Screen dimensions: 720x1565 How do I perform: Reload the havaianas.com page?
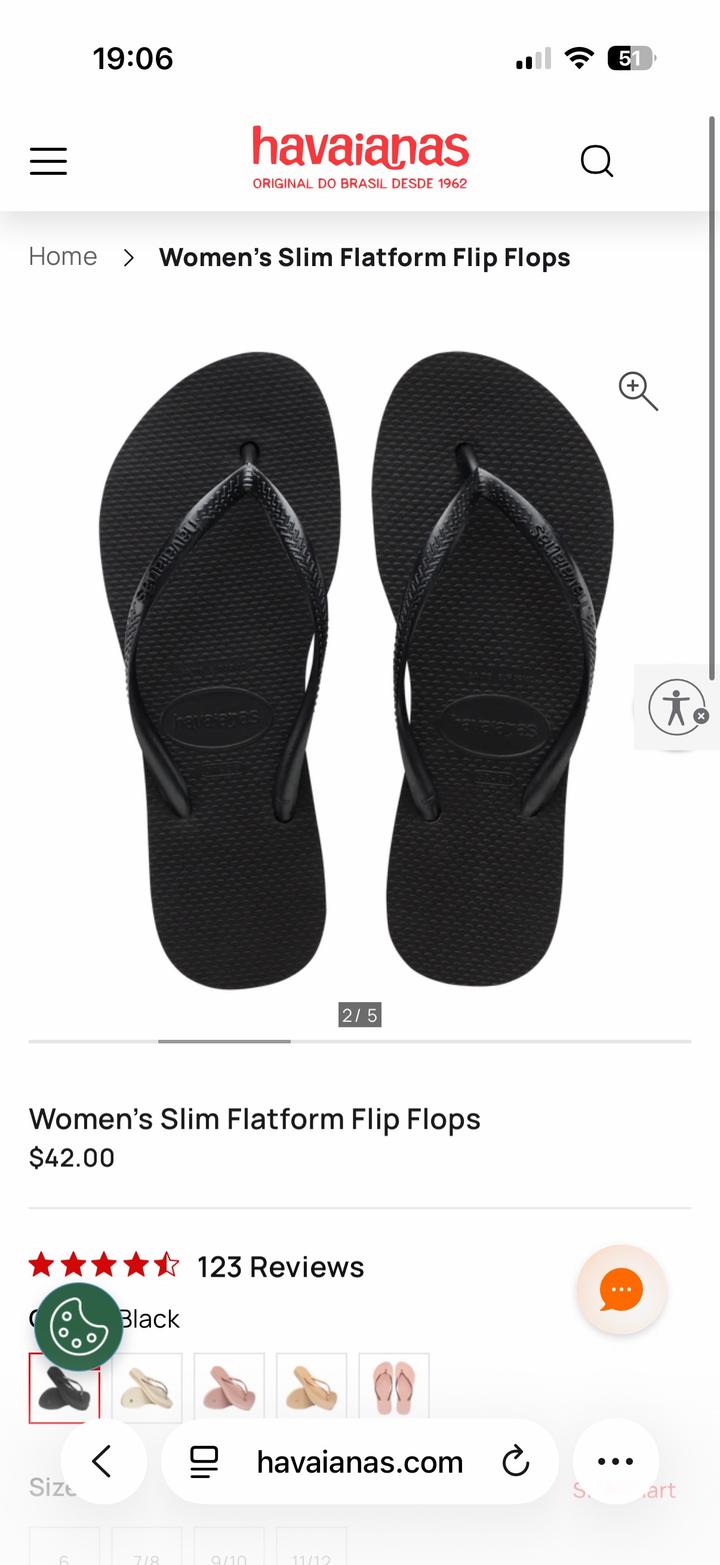click(516, 1461)
